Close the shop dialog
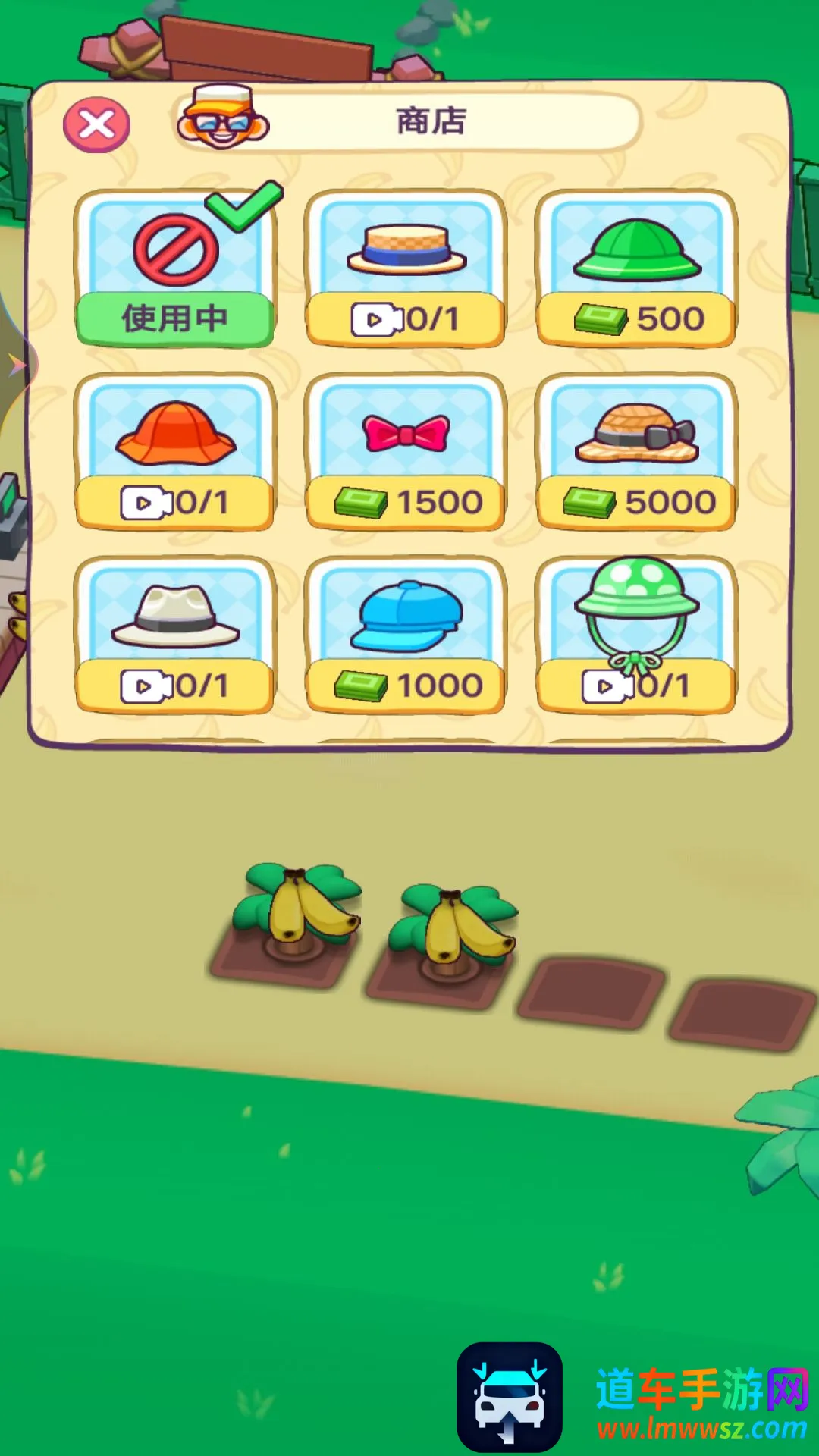The height and width of the screenshot is (1456, 819). click(x=96, y=124)
